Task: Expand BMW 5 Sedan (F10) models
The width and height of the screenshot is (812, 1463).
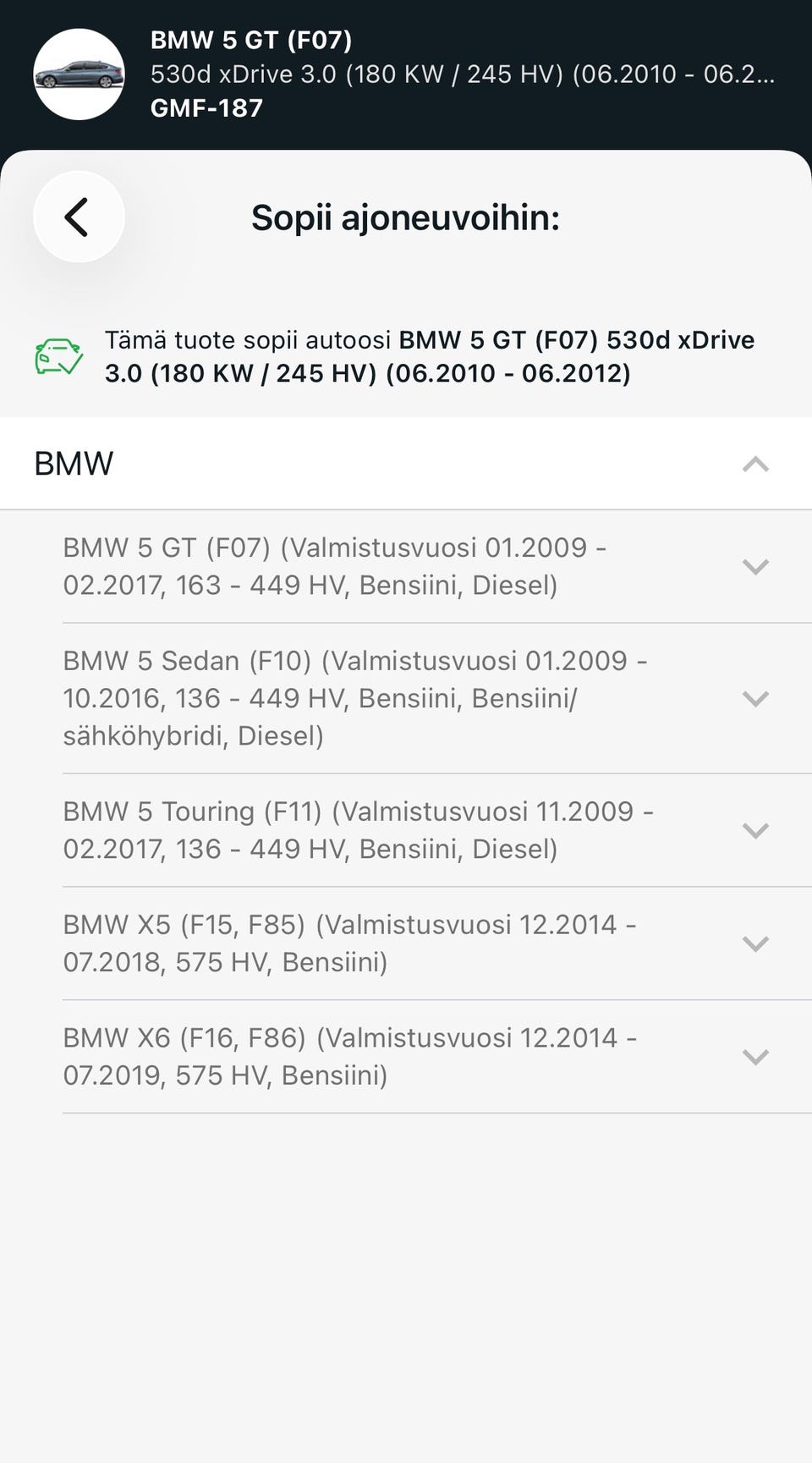Action: tap(754, 698)
